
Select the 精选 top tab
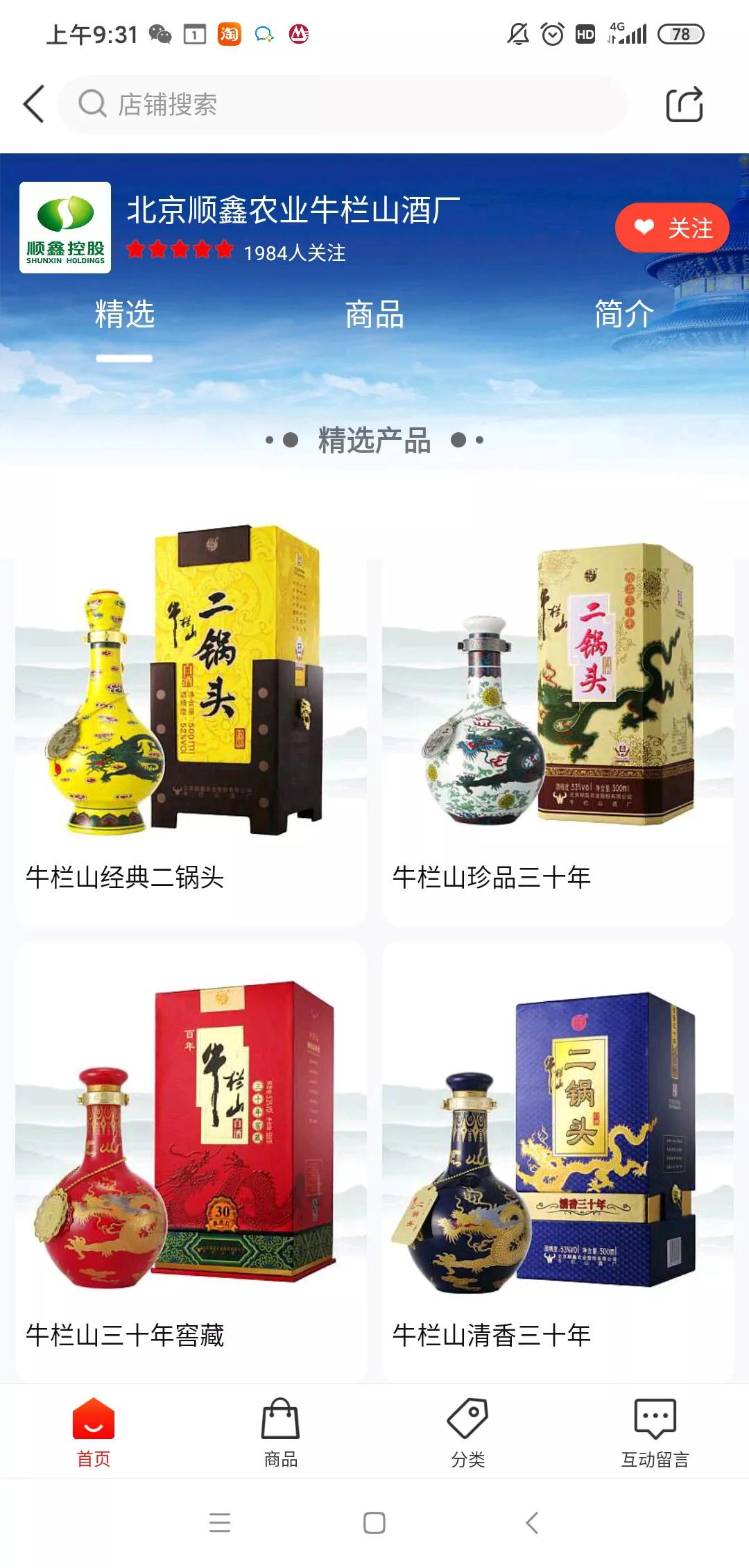[x=125, y=314]
